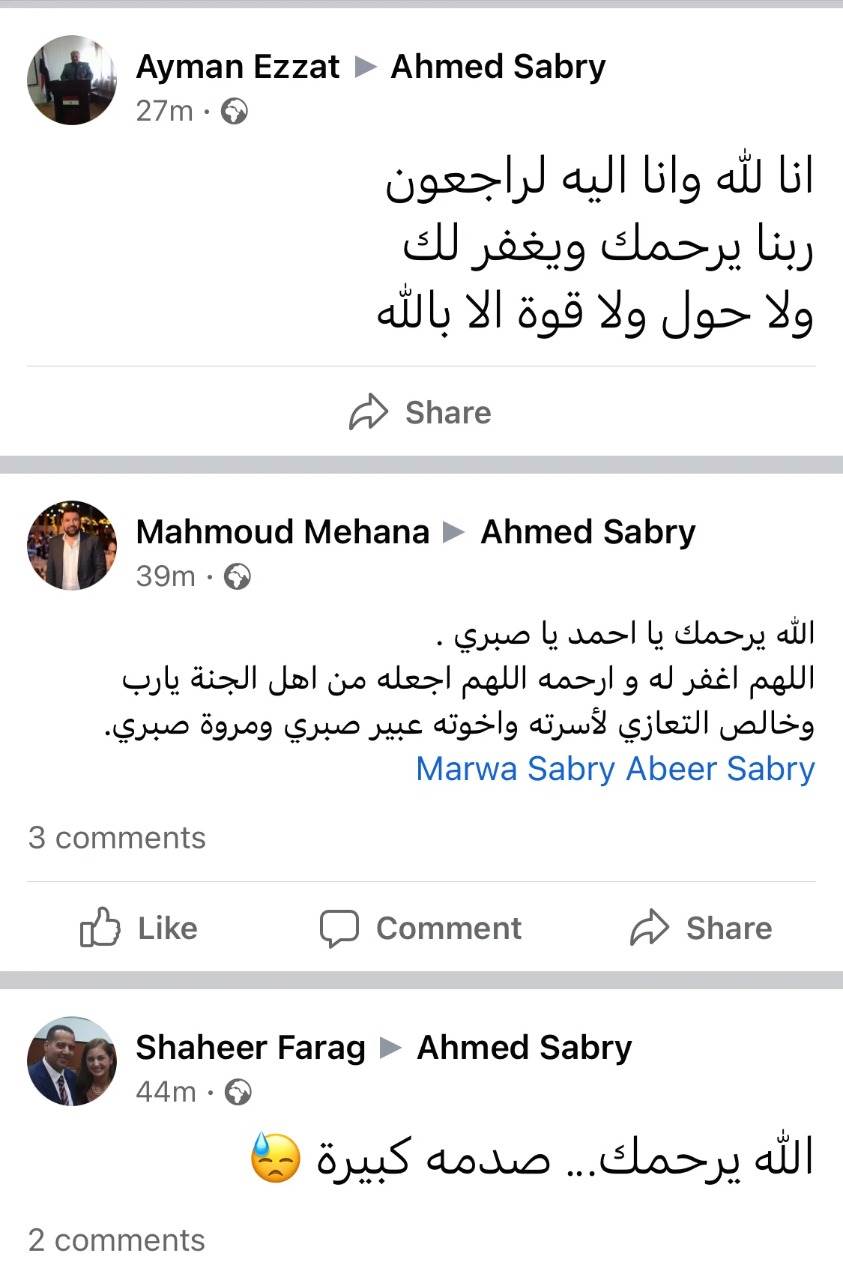Comment on Mahmoud Mehana's post
843x1280 pixels.
tap(421, 928)
